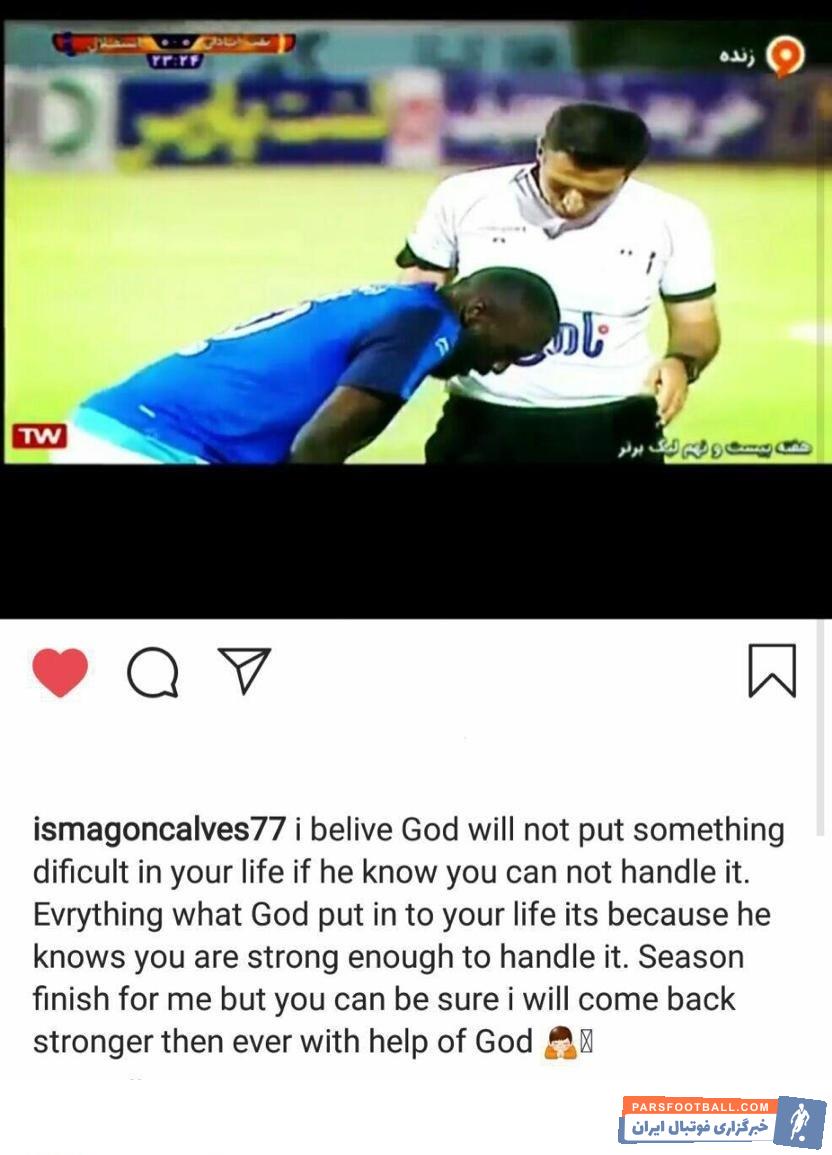832x1155 pixels.
Task: Save this post with the bookmark icon
Action: tap(772, 671)
